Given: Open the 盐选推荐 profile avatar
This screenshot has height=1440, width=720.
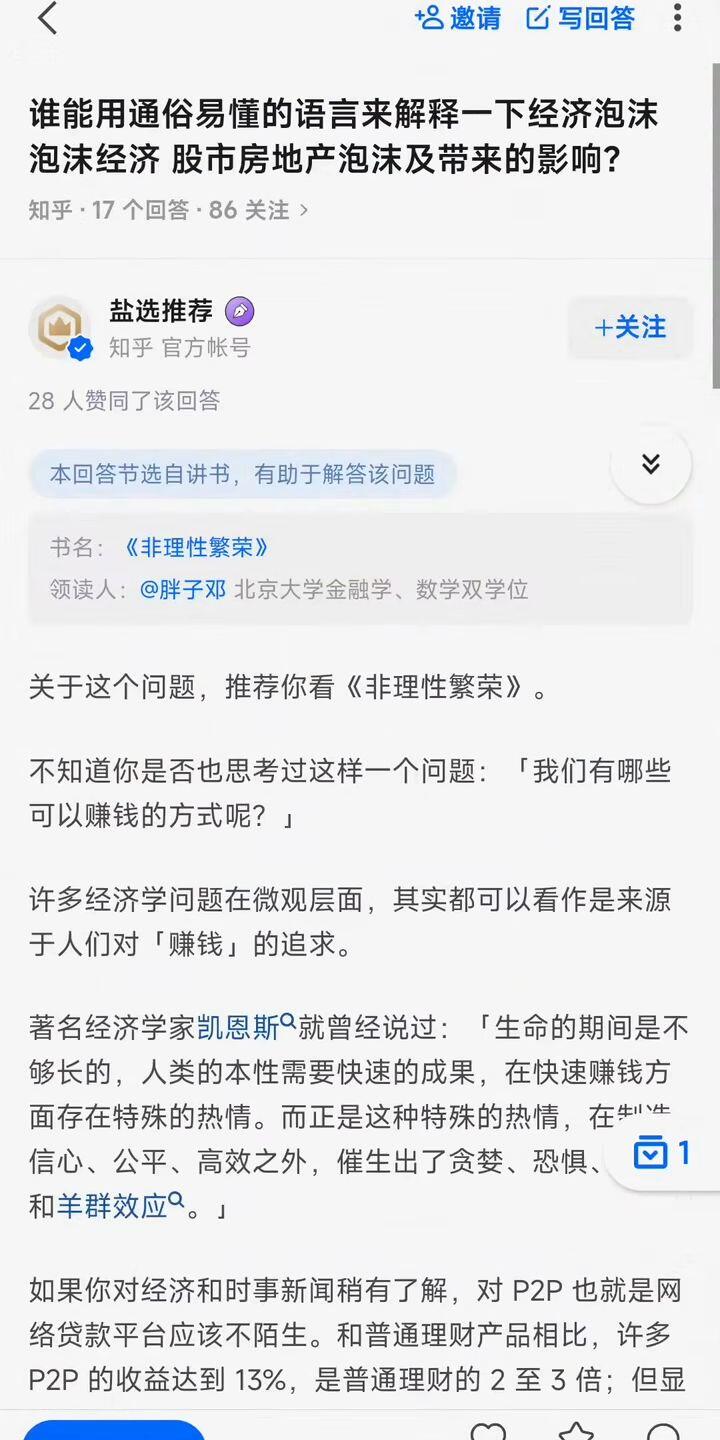Looking at the screenshot, I should click(x=60, y=328).
